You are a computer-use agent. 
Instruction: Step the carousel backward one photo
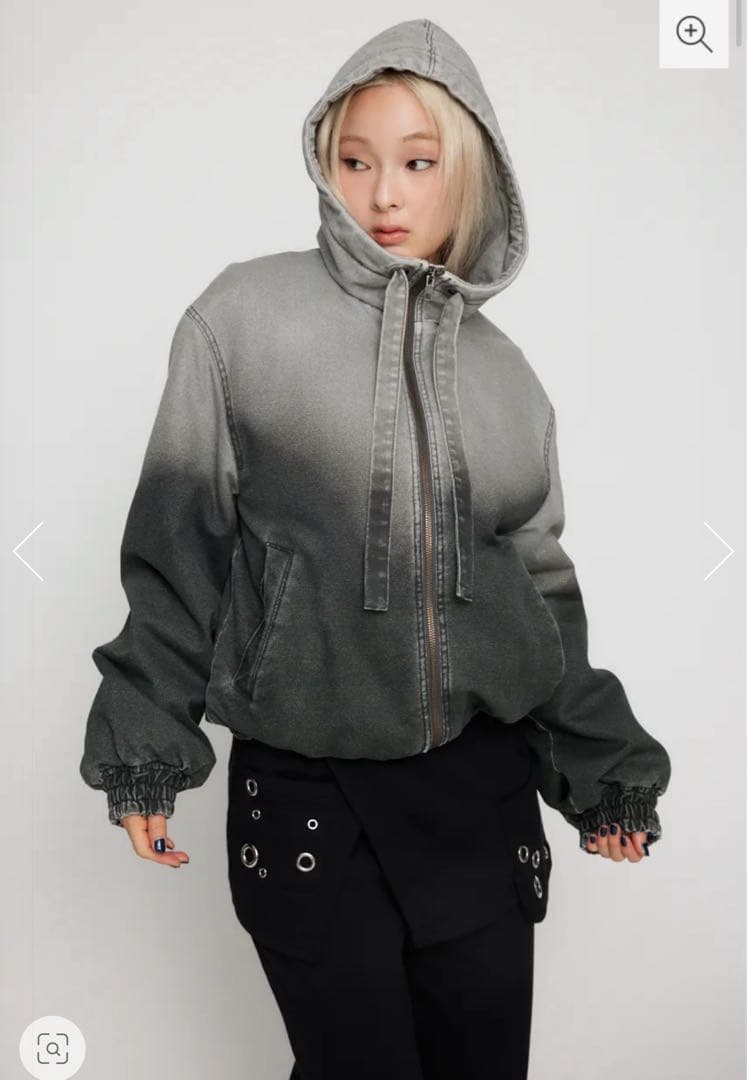click(27, 550)
